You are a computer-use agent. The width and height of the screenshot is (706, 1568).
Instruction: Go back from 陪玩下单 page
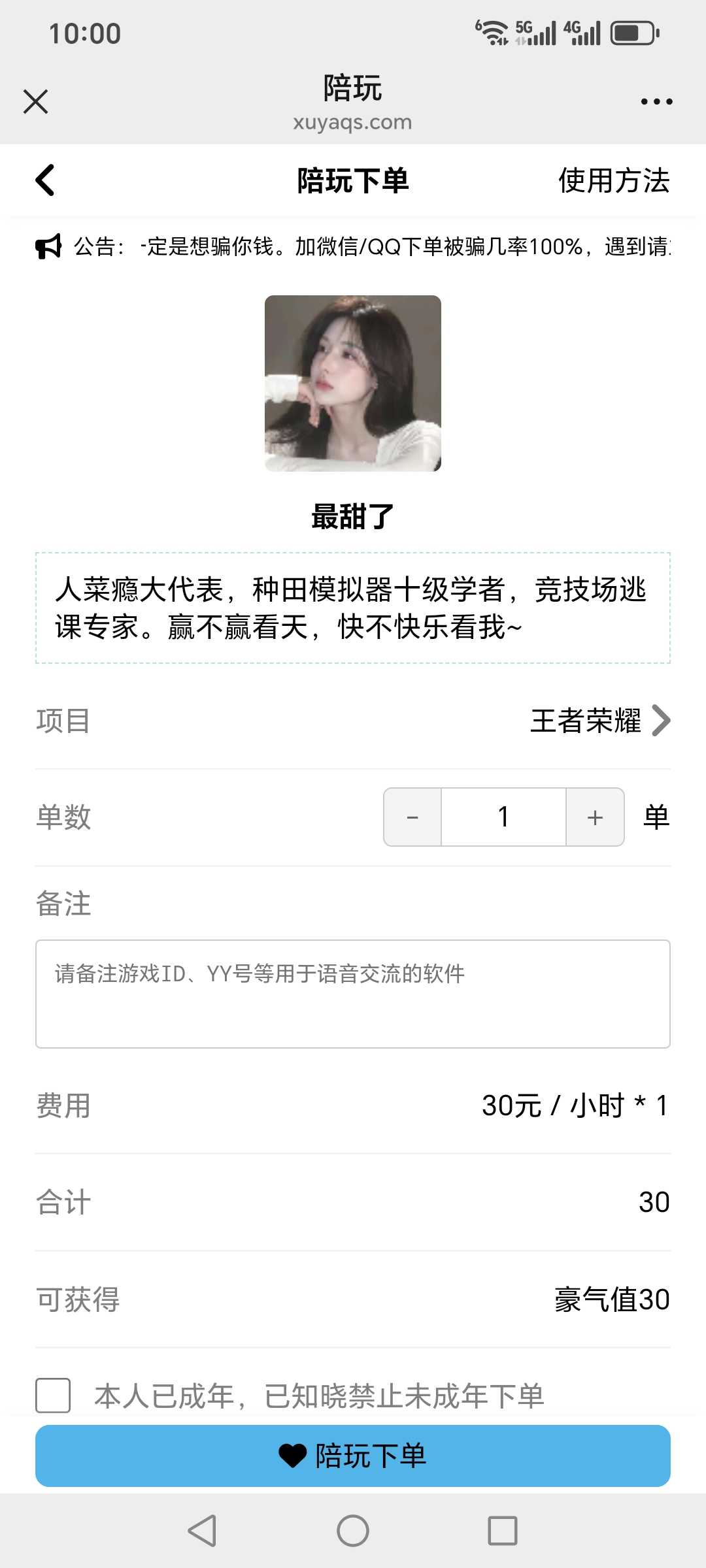(x=44, y=180)
